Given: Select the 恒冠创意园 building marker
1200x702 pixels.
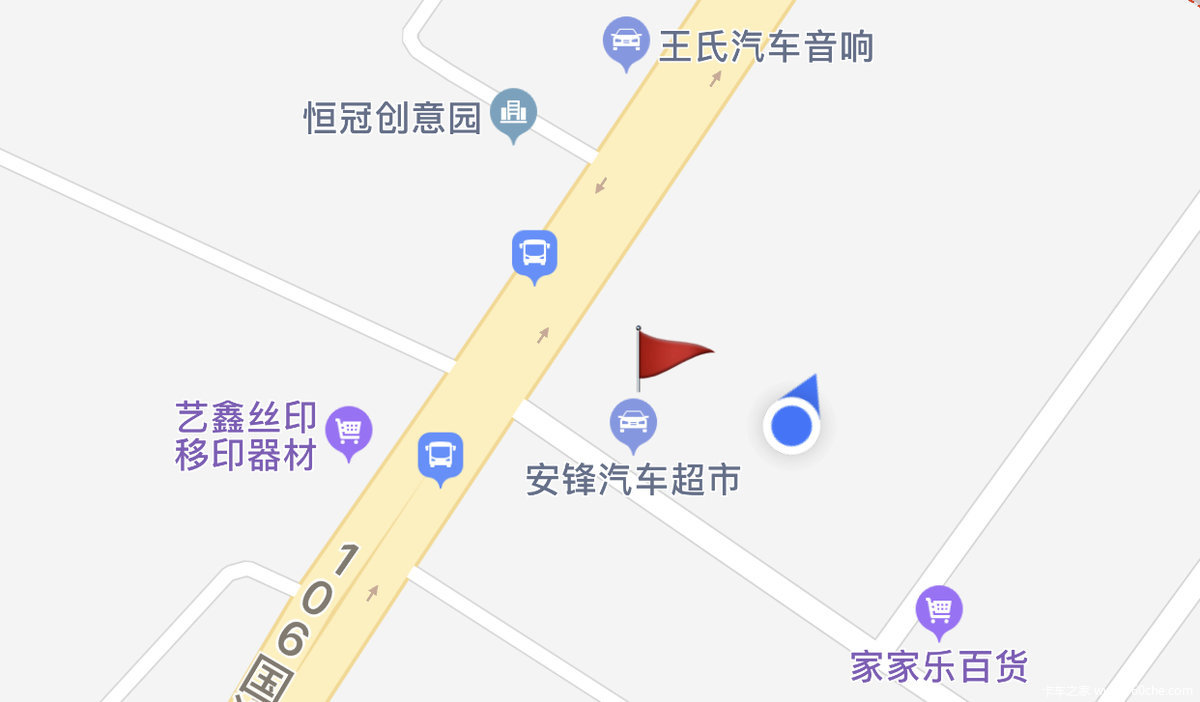Looking at the screenshot, I should (514, 112).
